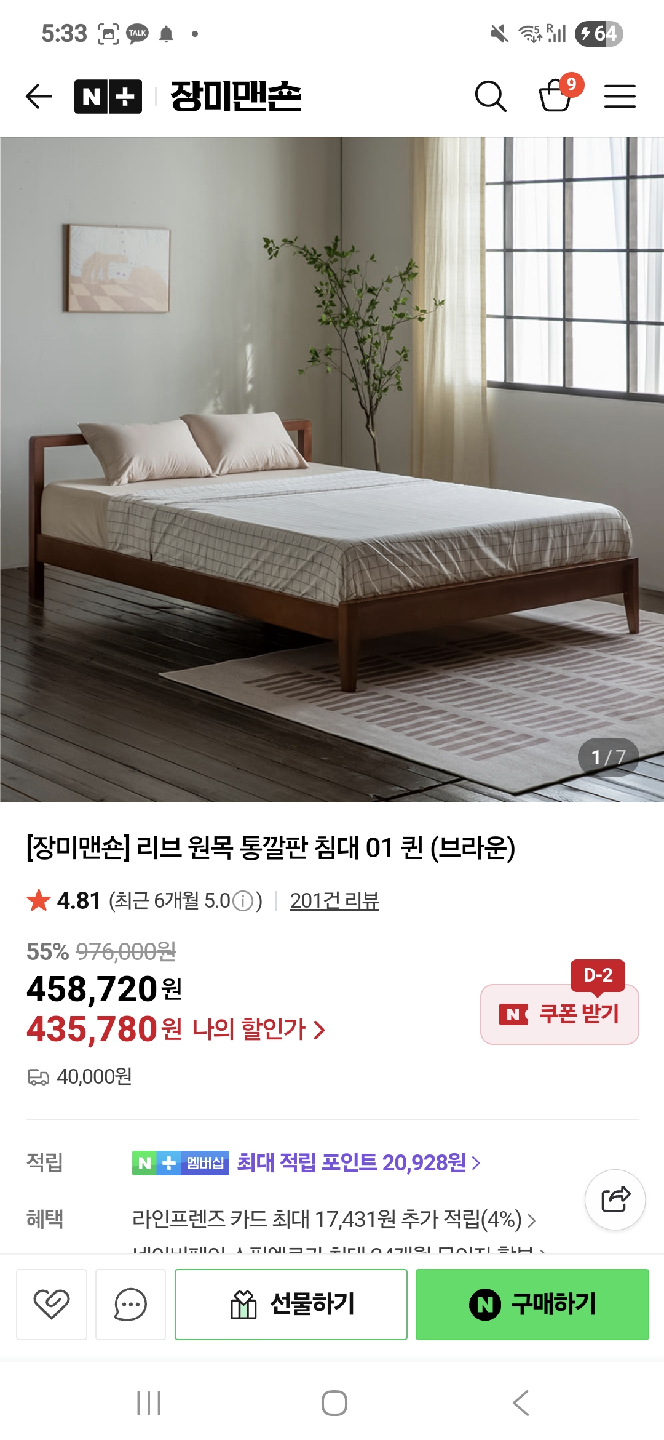This screenshot has height=1440, width=664.
Task: View the main product image of the bed
Action: 332,468
